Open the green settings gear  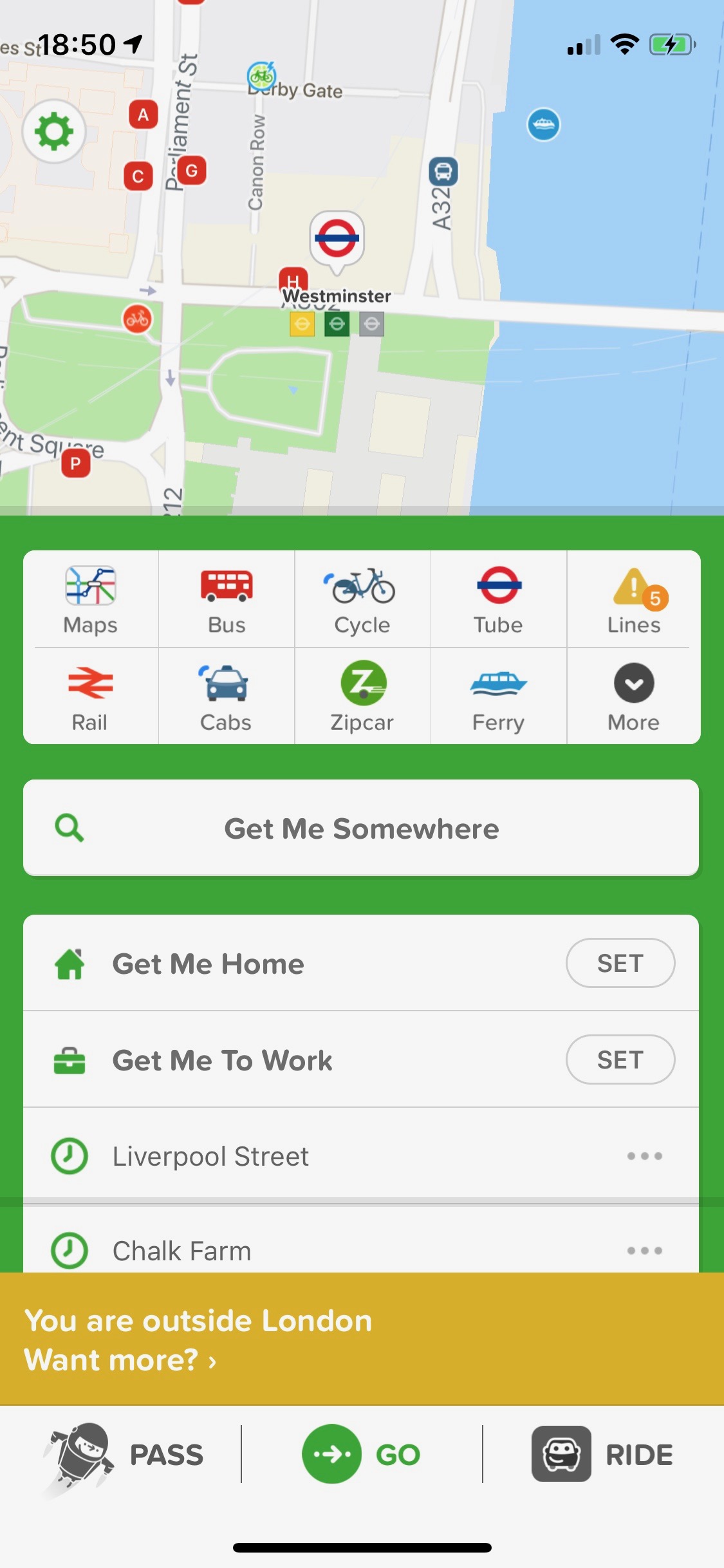[x=54, y=131]
